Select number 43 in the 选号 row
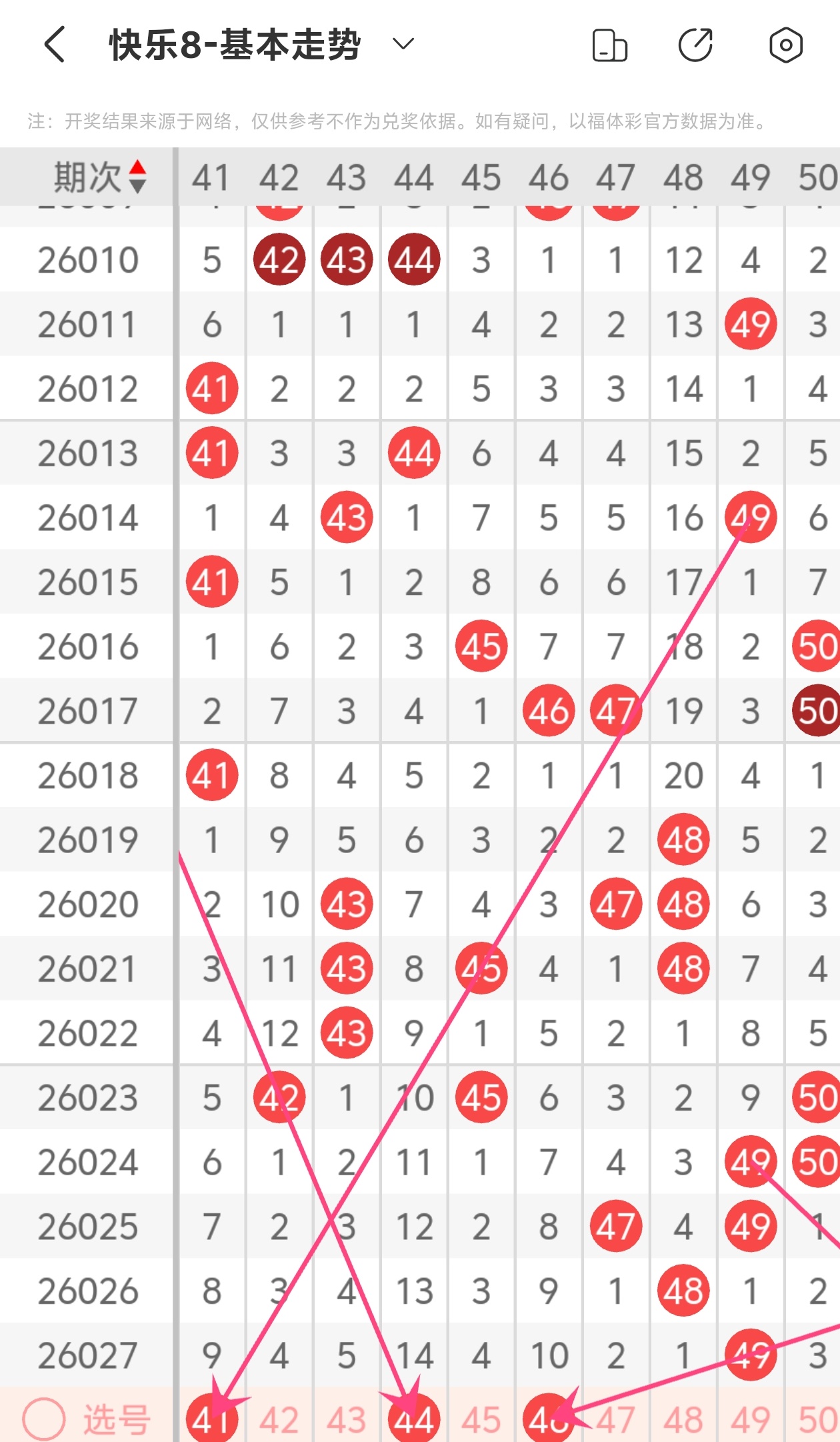Image resolution: width=840 pixels, height=1442 pixels. point(347,1419)
